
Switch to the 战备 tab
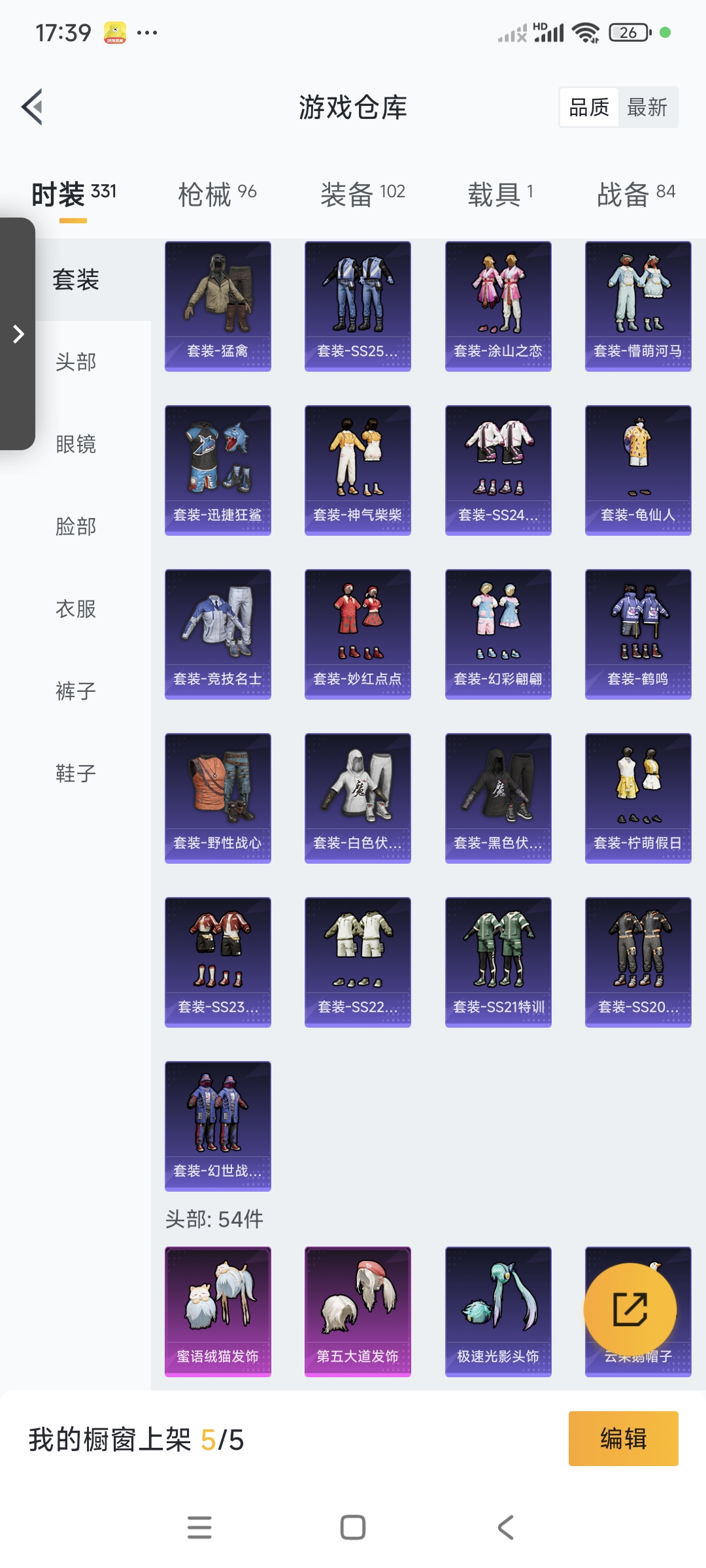tap(635, 194)
